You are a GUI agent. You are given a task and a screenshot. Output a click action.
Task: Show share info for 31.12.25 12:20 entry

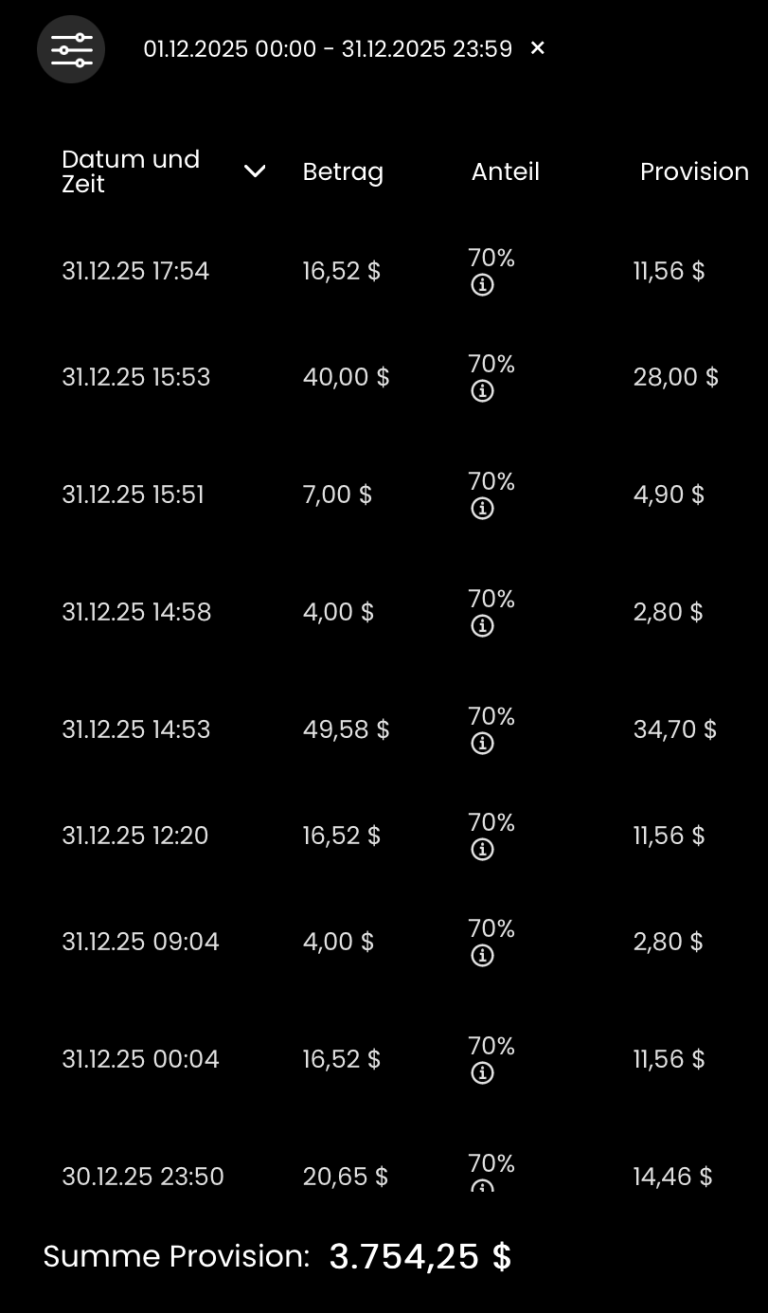pos(482,850)
